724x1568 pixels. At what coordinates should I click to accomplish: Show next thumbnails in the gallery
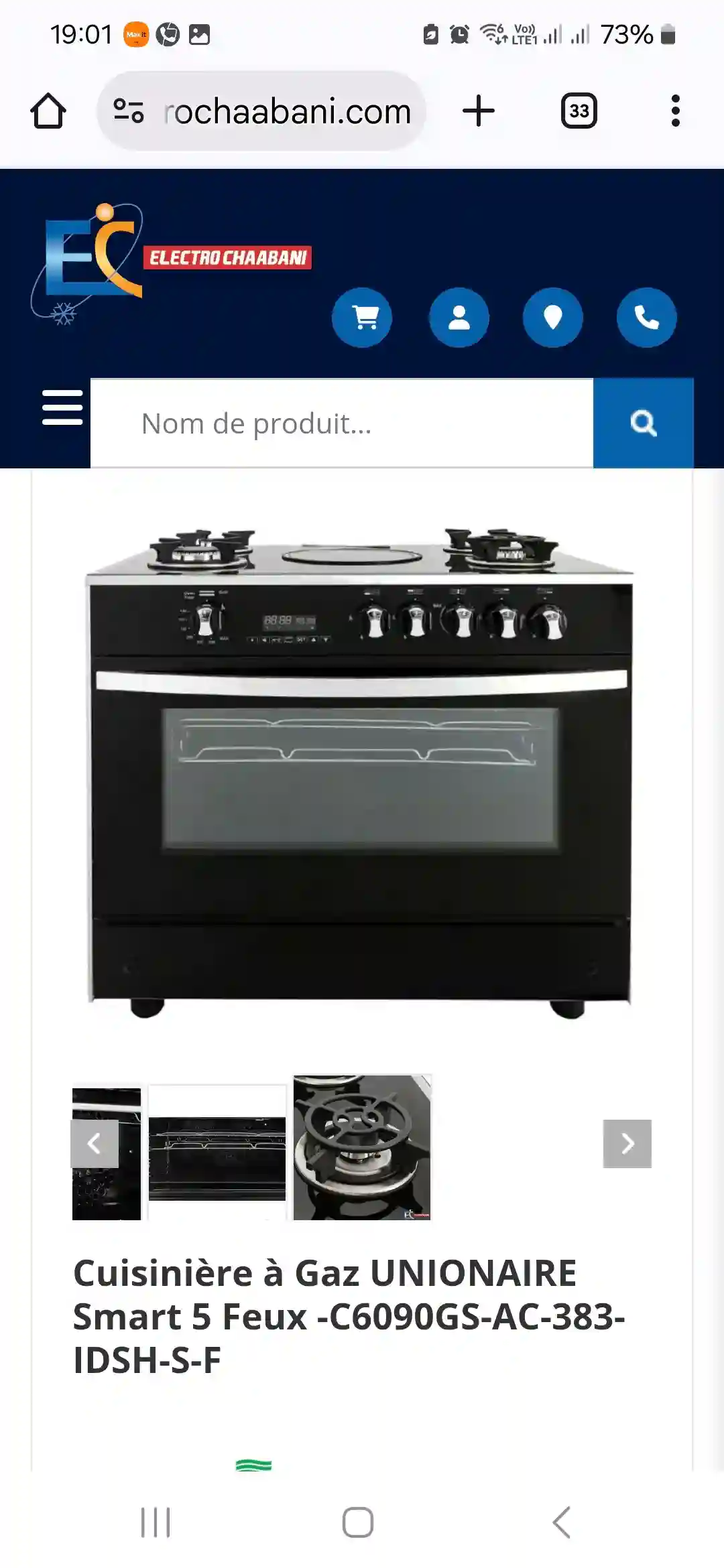tap(627, 1144)
